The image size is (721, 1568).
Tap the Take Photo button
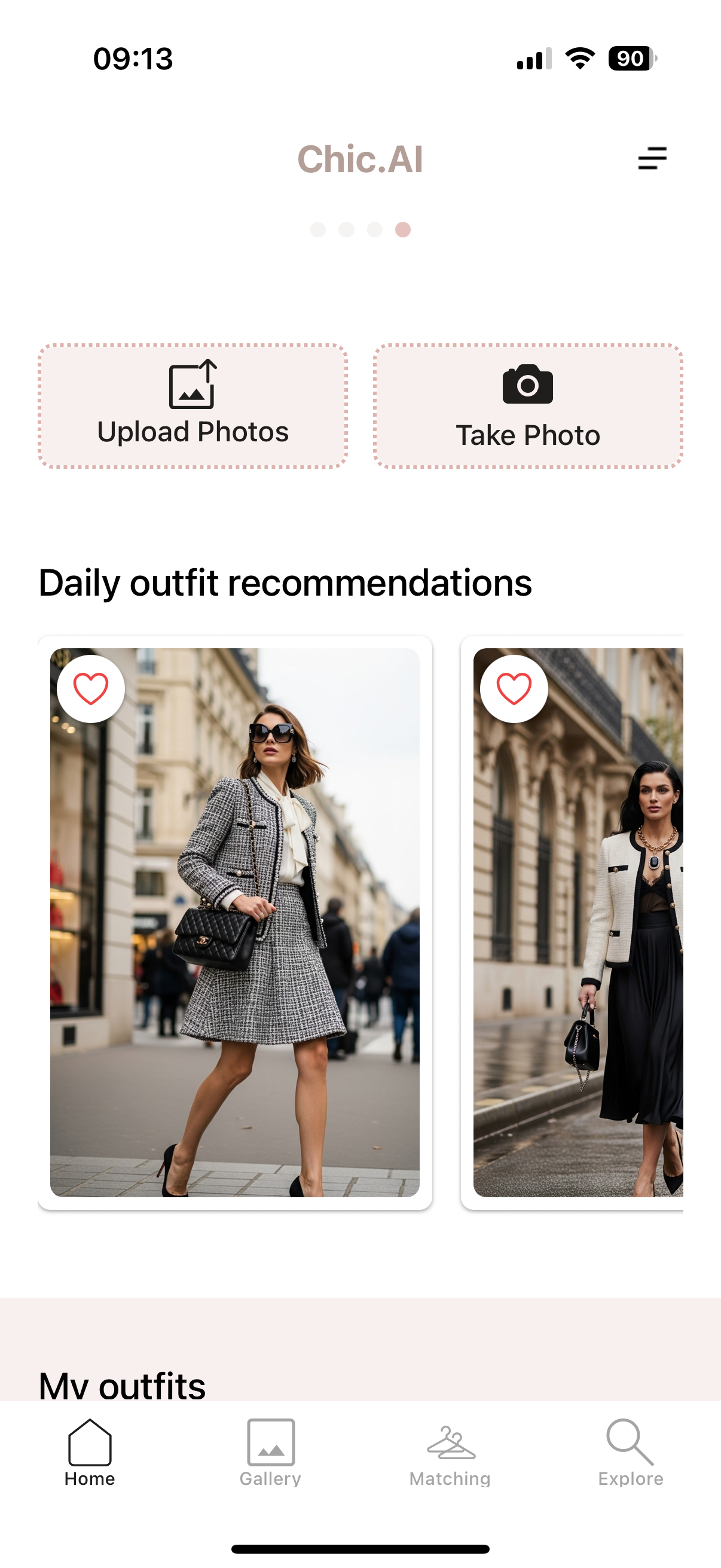527,406
